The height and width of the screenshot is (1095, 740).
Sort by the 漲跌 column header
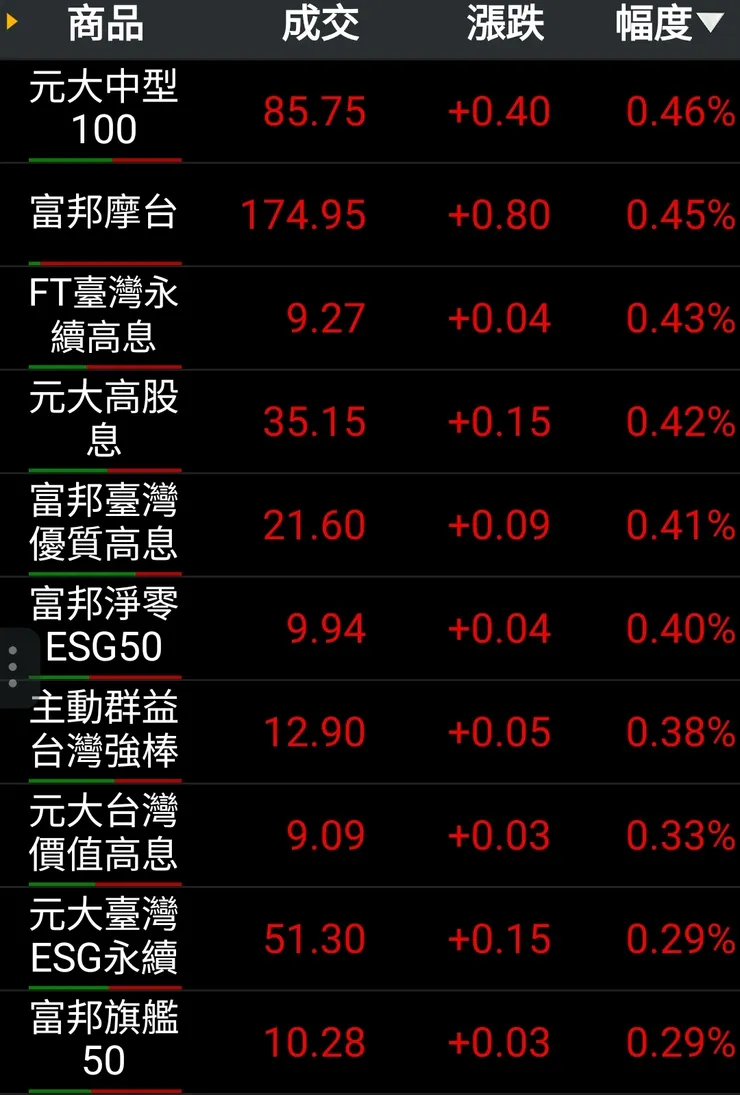(x=505, y=25)
